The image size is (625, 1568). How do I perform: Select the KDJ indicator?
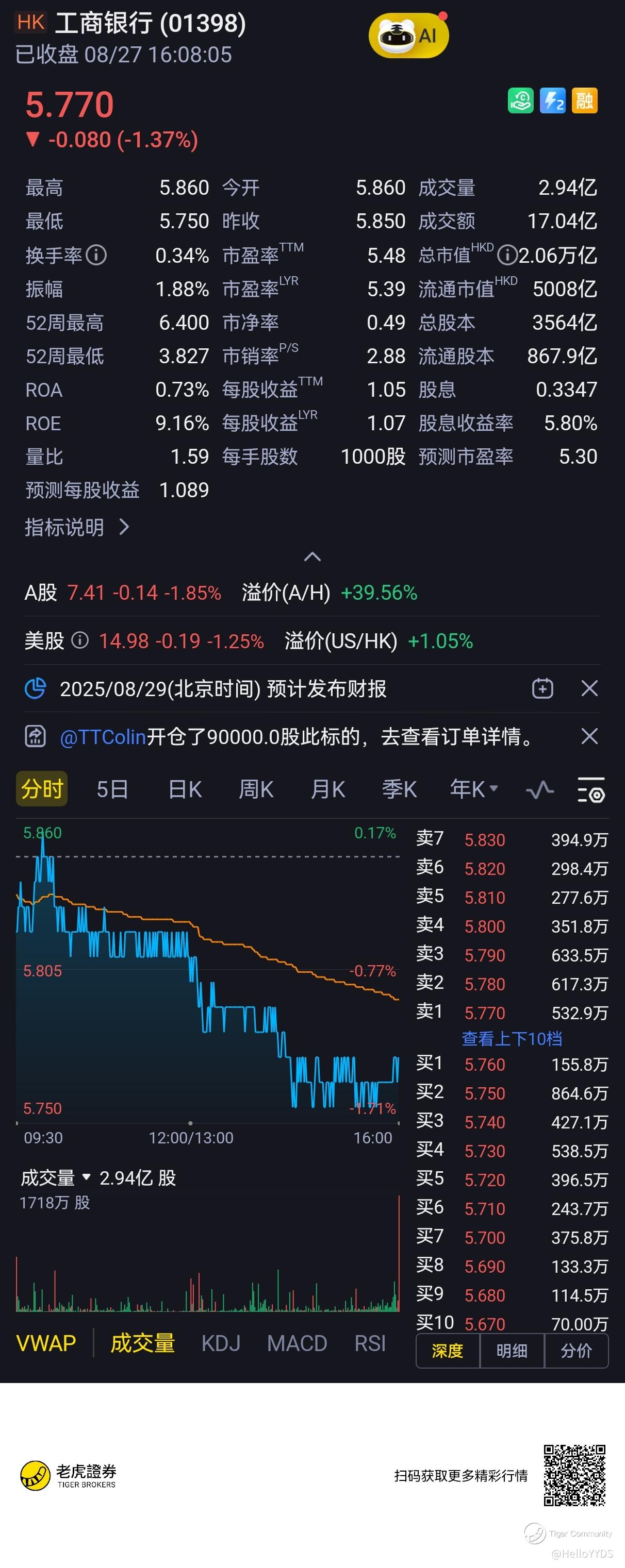[x=221, y=1343]
